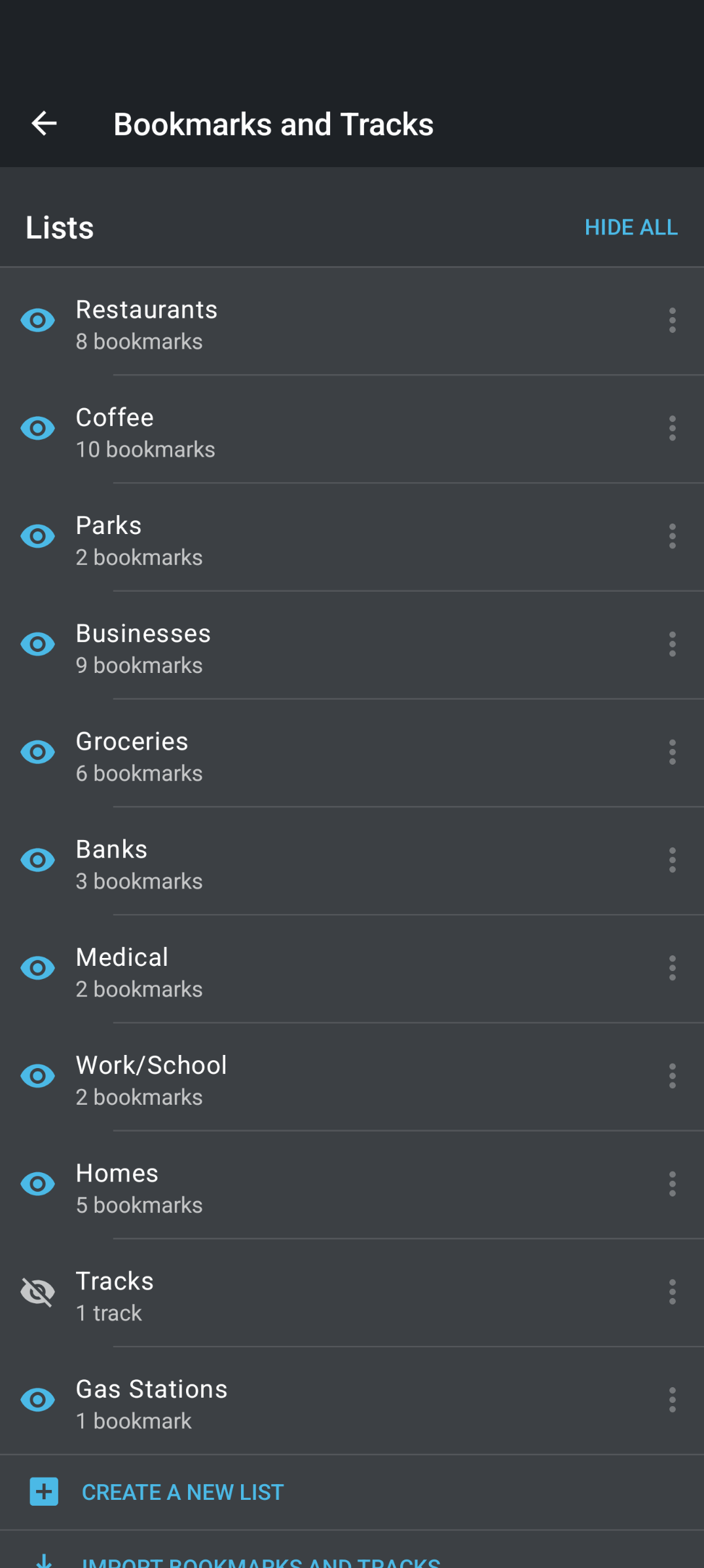This screenshot has height=1568, width=704.
Task: Open the Parks bookmark list
Action: (352, 537)
